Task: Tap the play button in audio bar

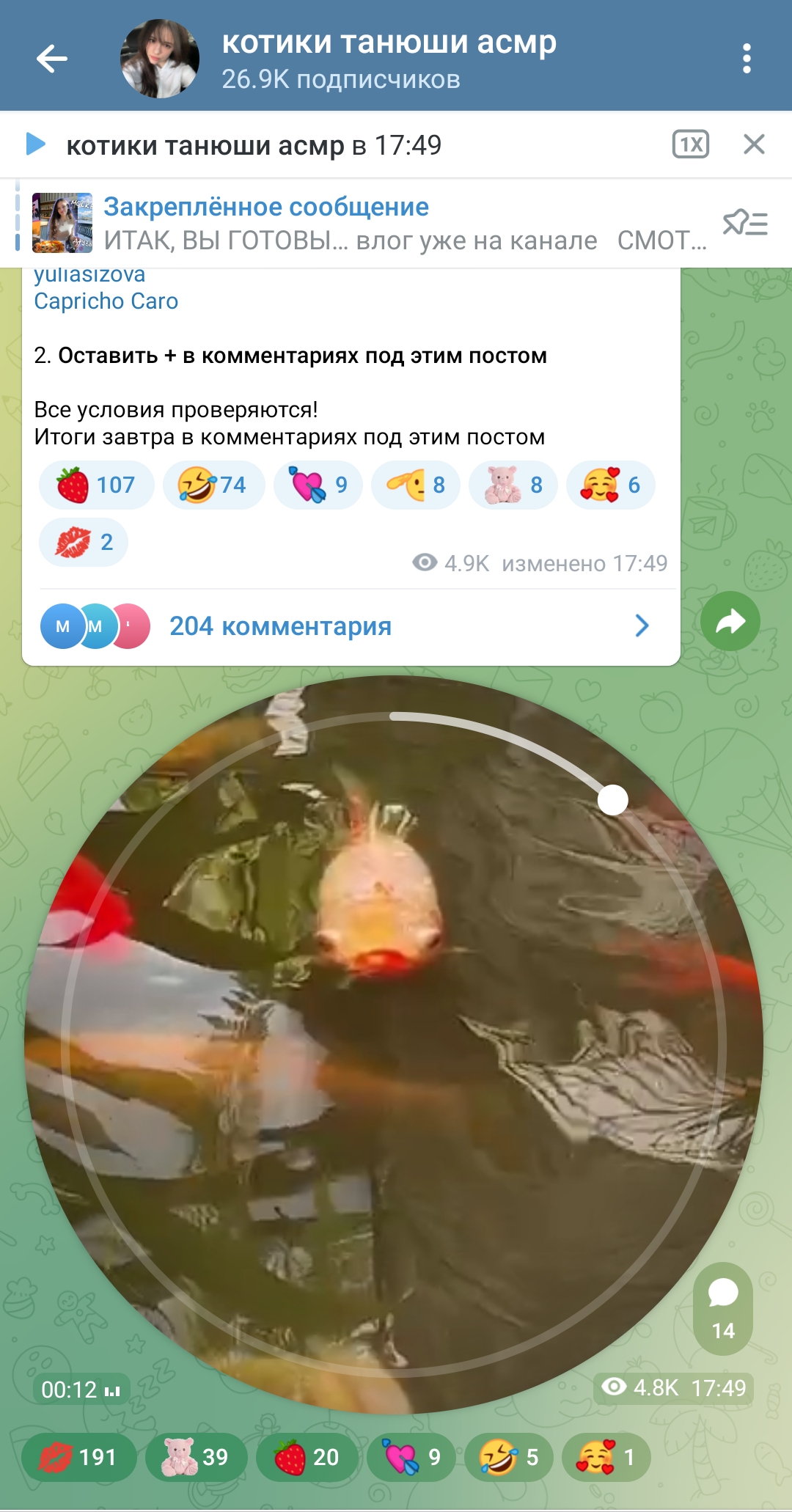Action: point(35,144)
